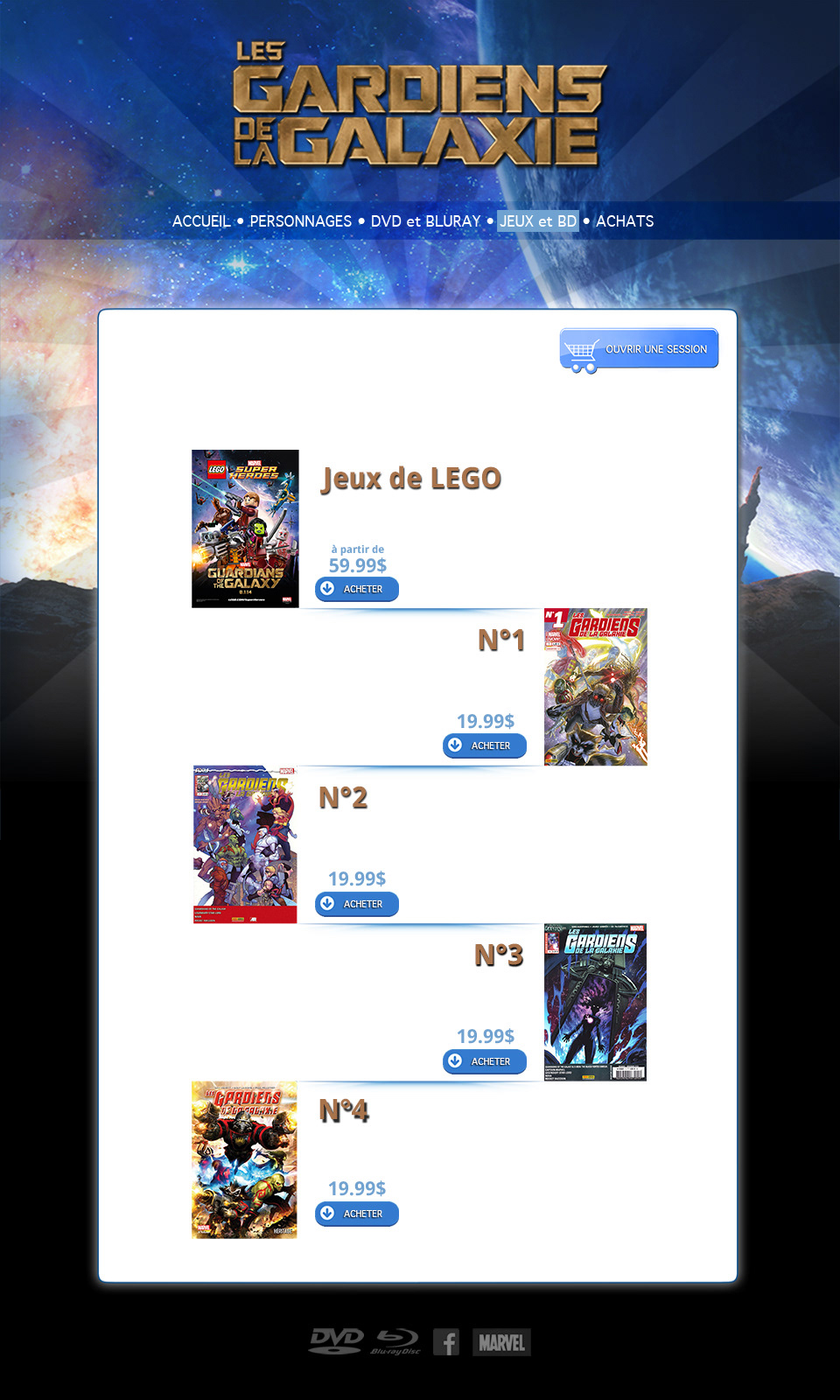Viewport: 840px width, 1400px height.
Task: Buy the Jeux de LEGO game
Action: (357, 589)
